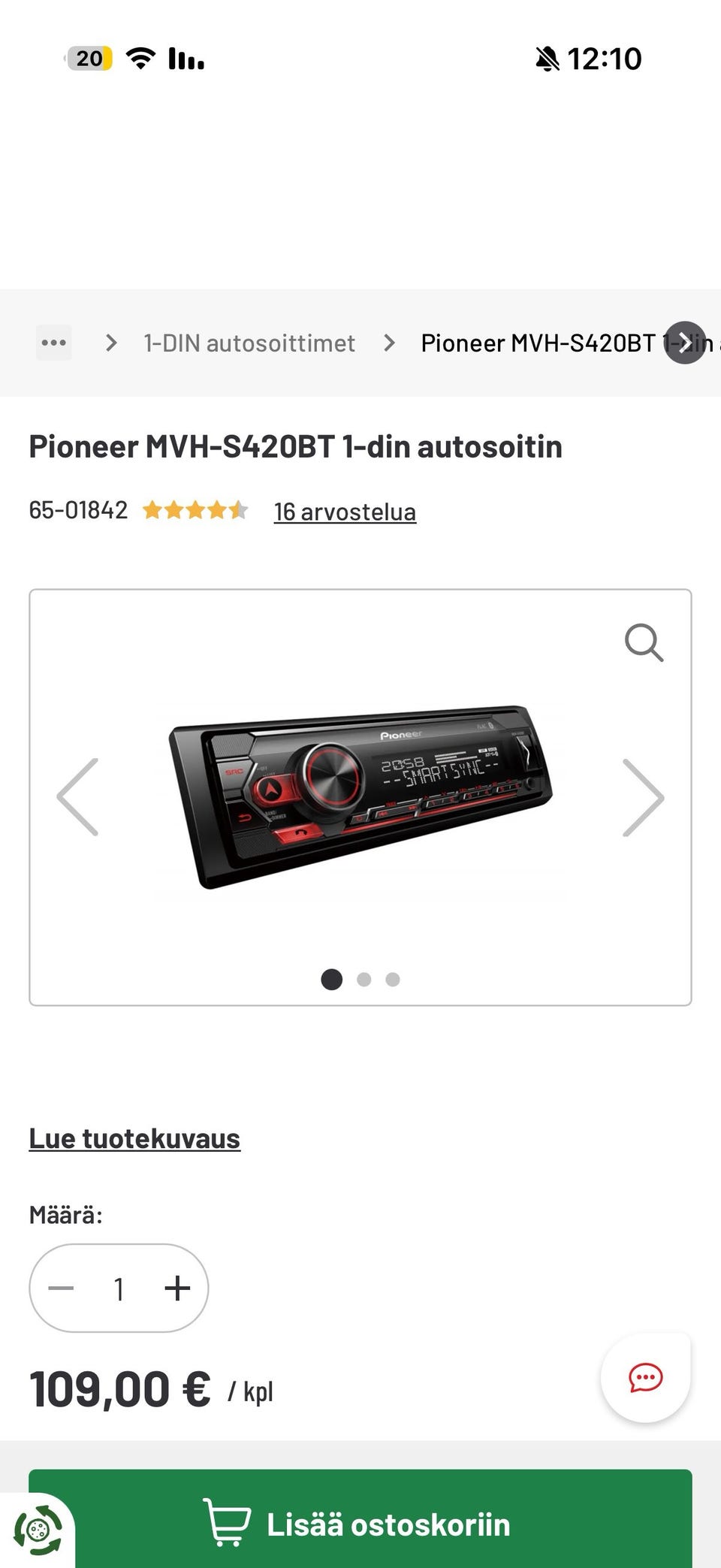Screen dimensions: 721x1568
Task: Expand the collapsed breadcrumb ellipsis
Action: pyautogui.click(x=54, y=343)
